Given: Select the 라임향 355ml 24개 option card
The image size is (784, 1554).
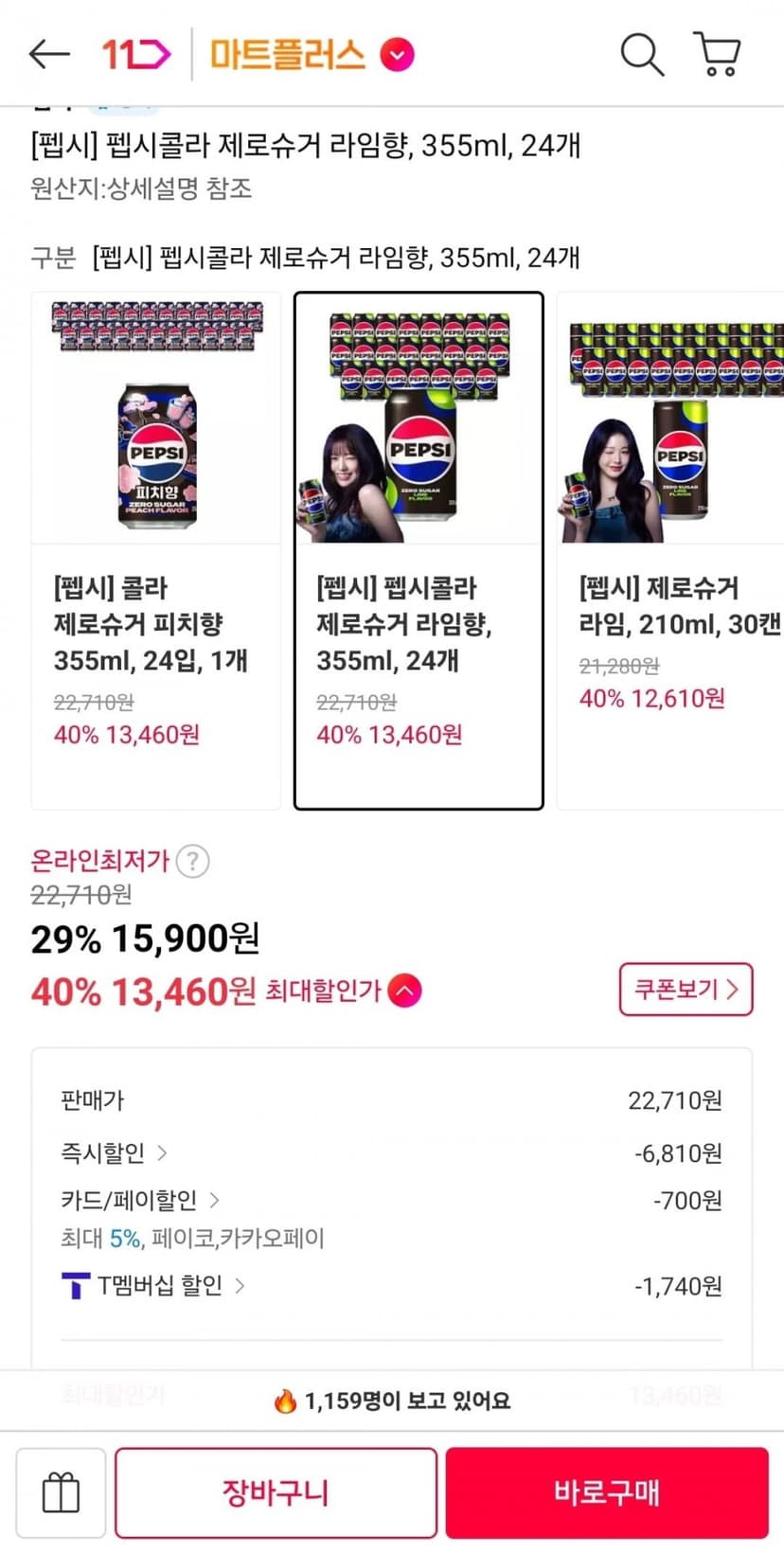Looking at the screenshot, I should tap(419, 550).
